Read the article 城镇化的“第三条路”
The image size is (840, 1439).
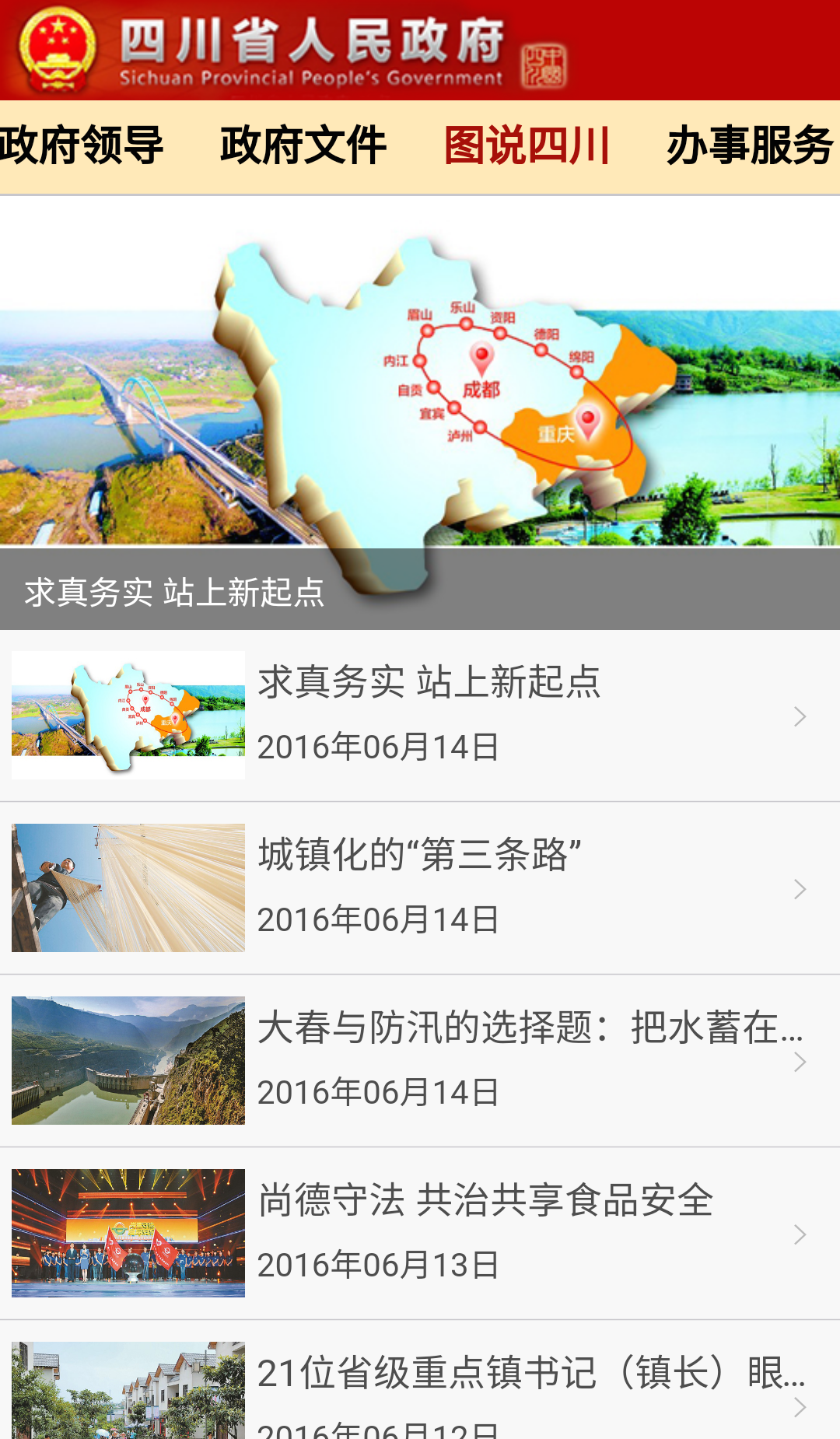[420, 887]
